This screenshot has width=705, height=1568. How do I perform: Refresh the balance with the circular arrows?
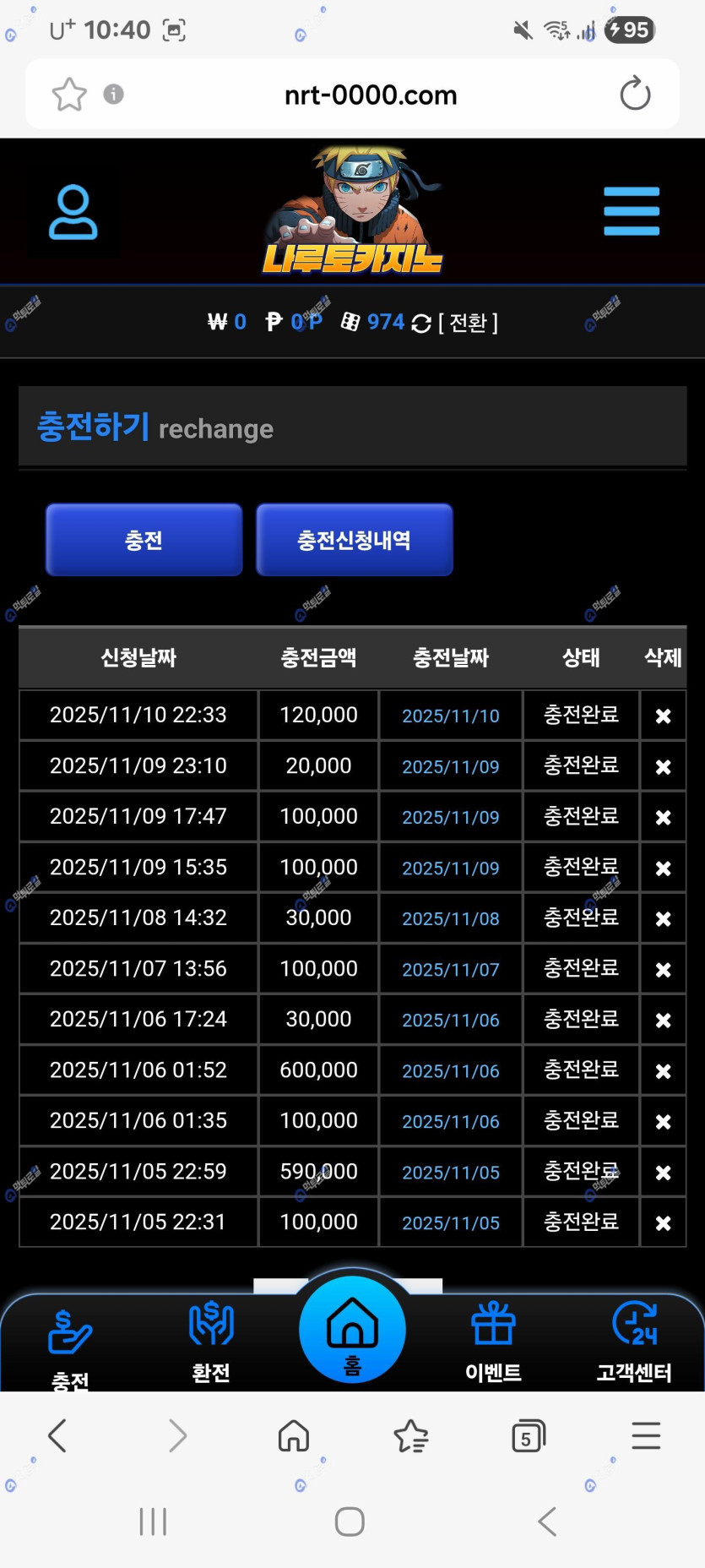coord(421,324)
